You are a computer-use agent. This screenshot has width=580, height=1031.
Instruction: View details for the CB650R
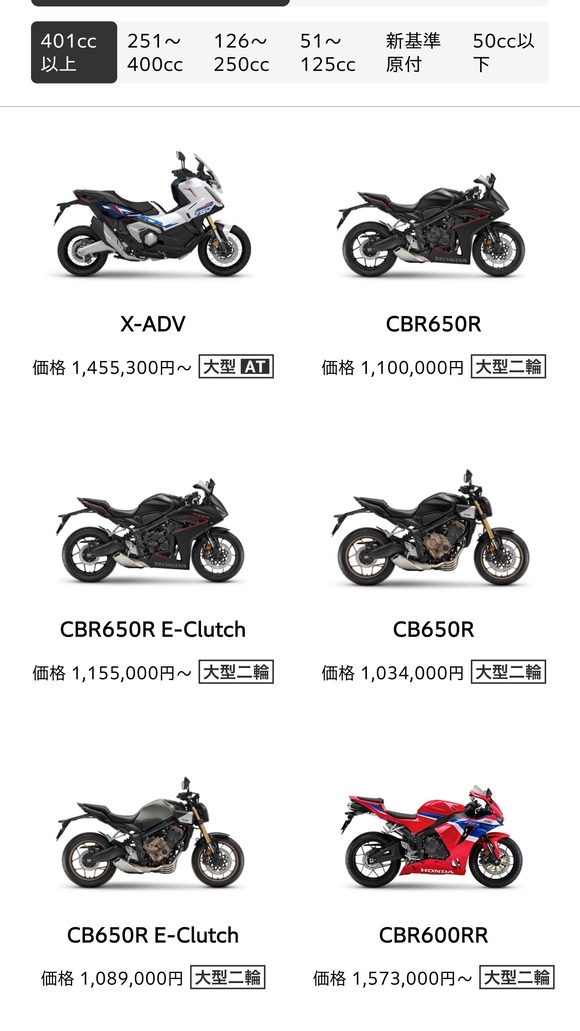[433, 569]
